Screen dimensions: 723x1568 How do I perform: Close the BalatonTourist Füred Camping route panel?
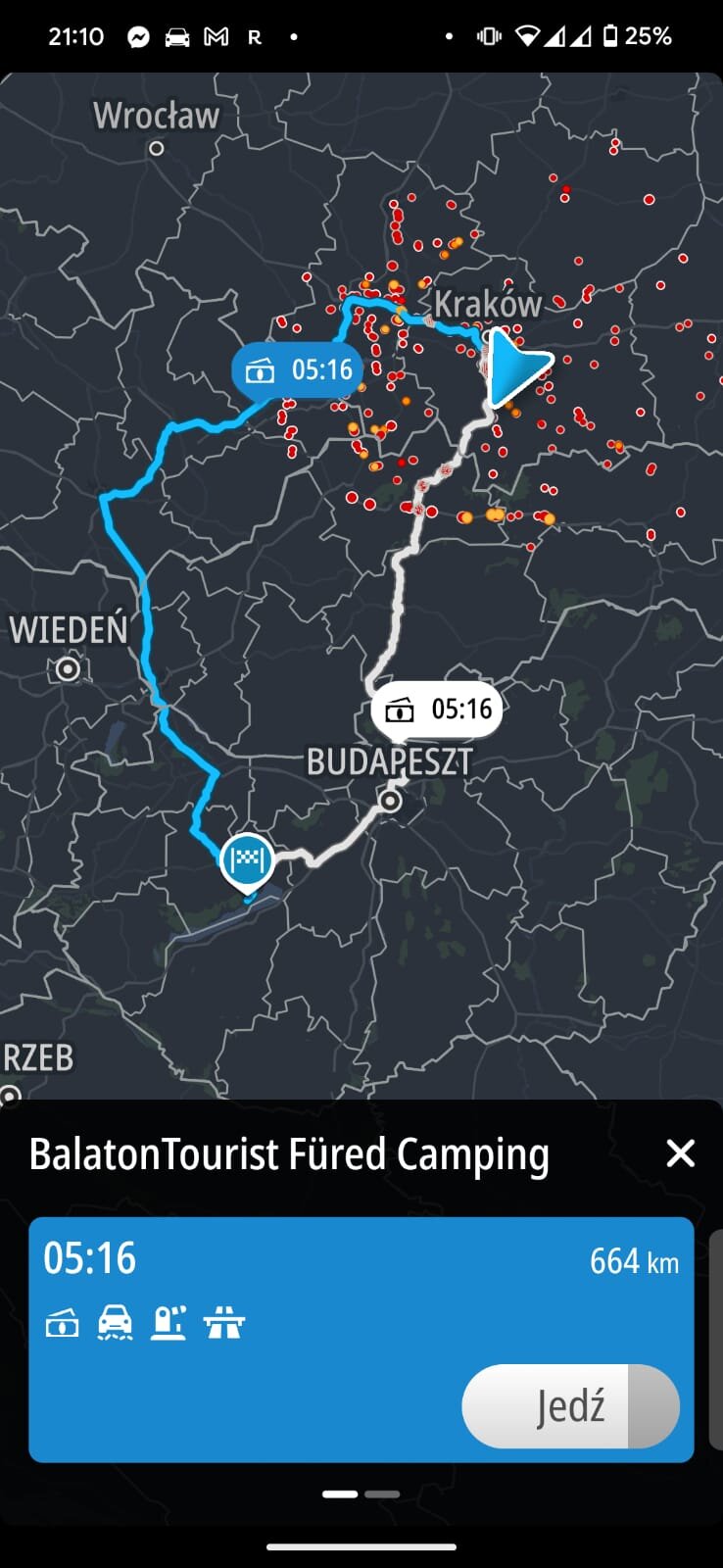click(681, 1153)
